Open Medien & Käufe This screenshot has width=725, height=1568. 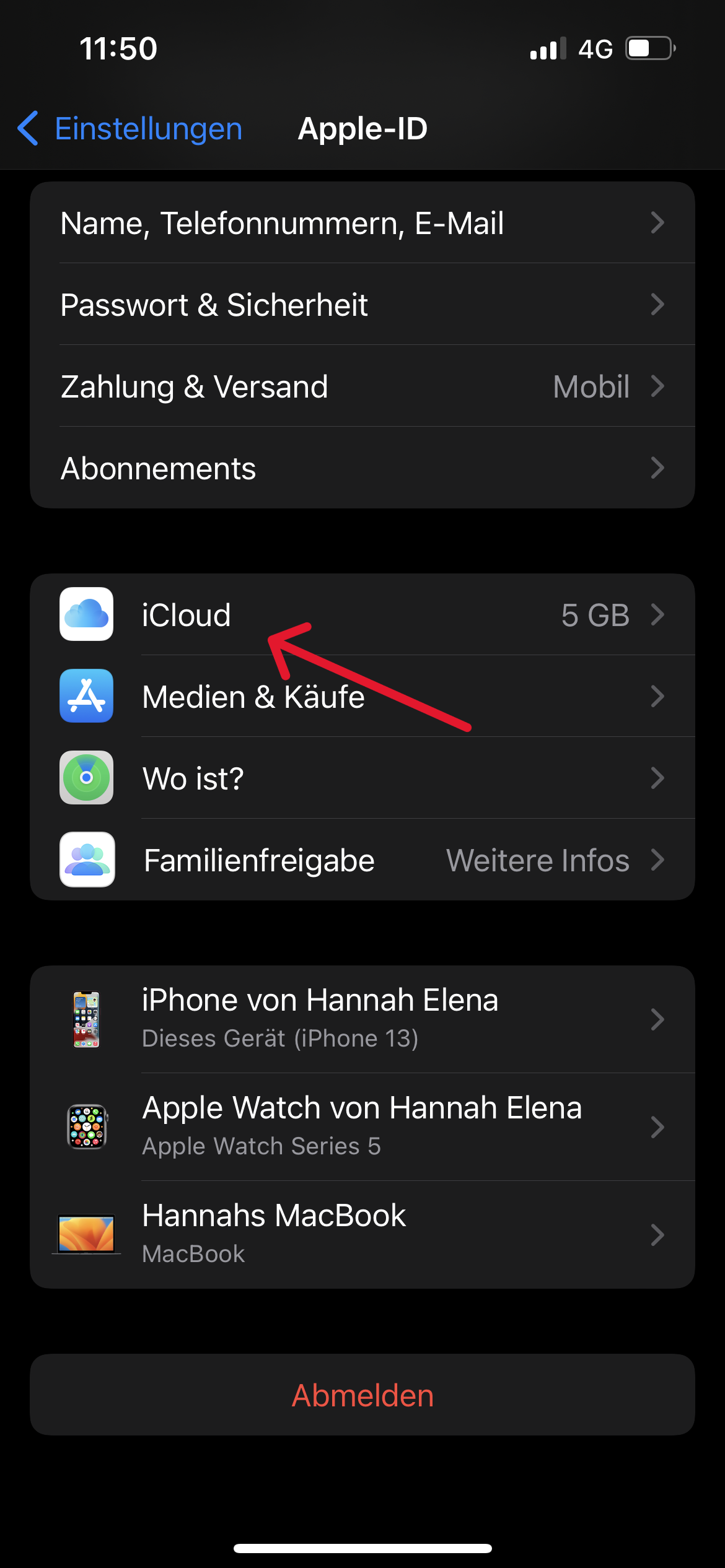(362, 697)
